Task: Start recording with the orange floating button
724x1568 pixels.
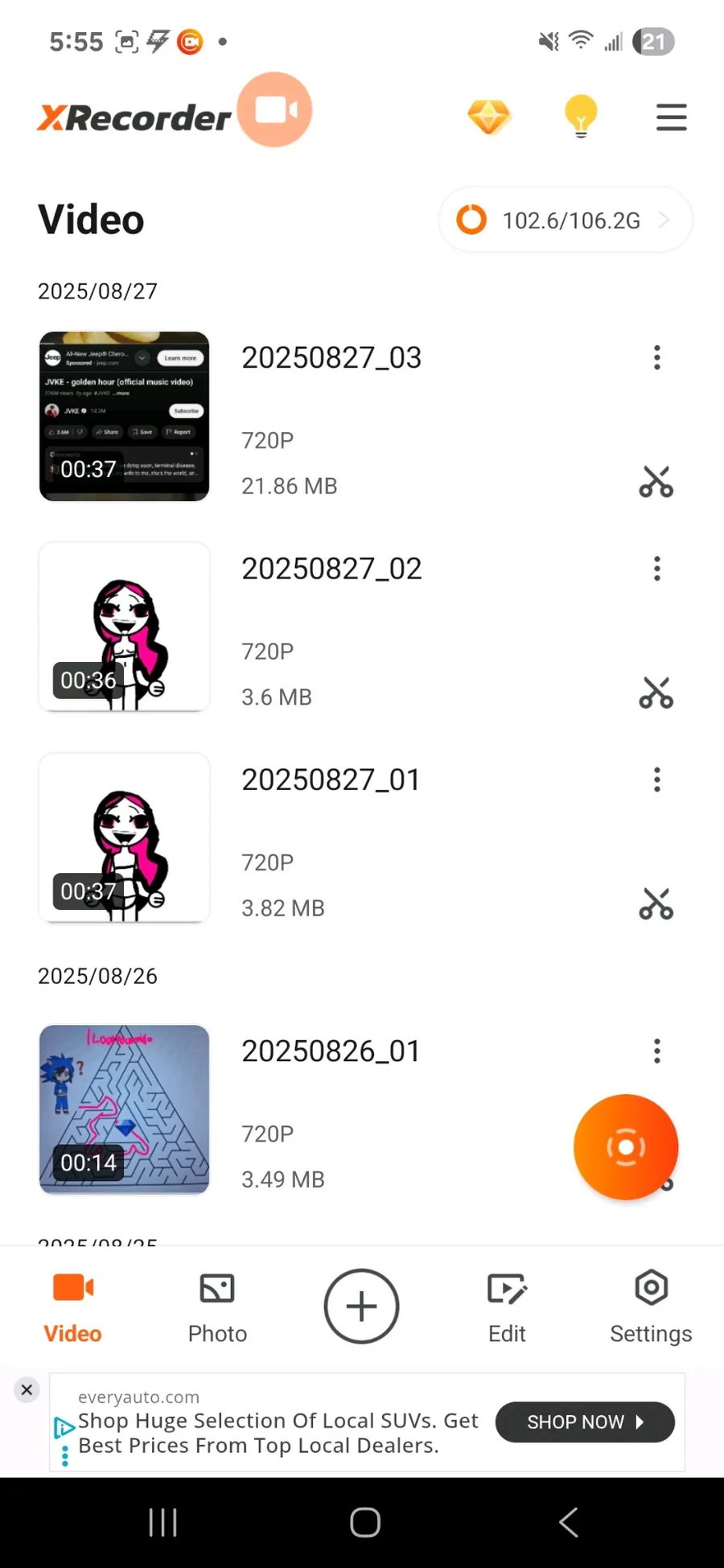Action: (x=625, y=1146)
